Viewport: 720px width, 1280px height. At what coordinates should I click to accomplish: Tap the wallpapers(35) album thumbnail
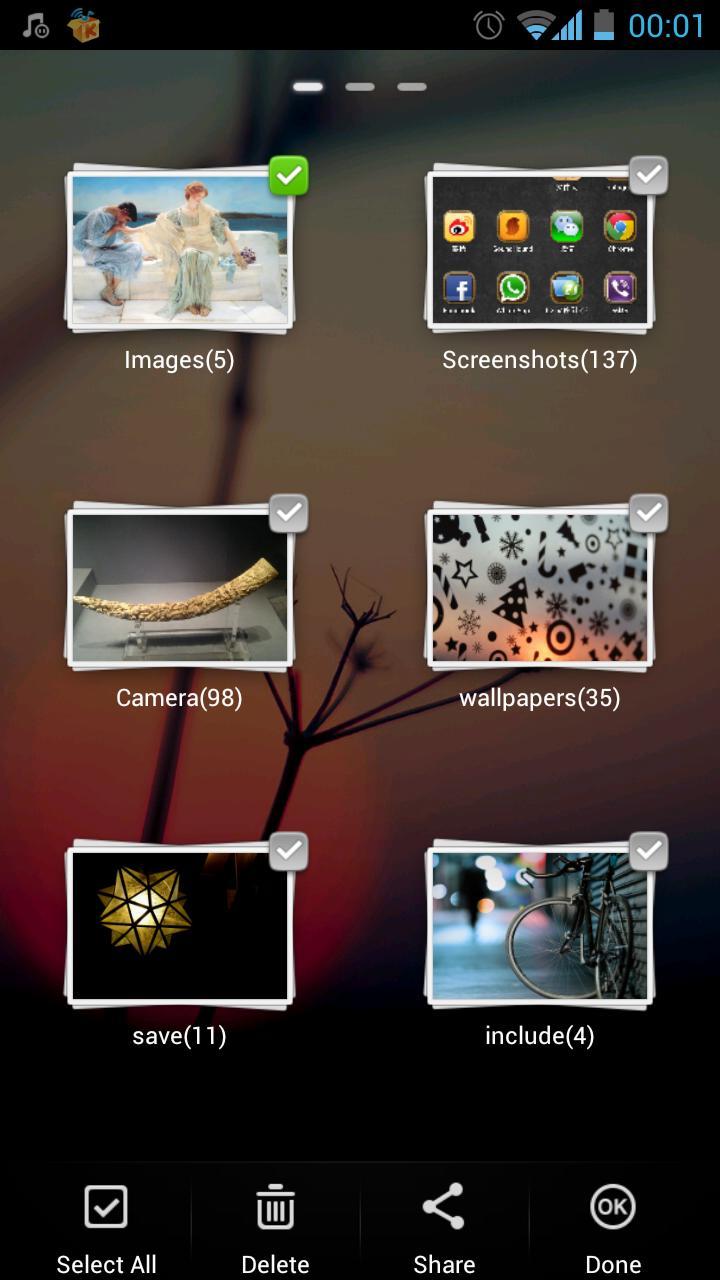coord(540,587)
